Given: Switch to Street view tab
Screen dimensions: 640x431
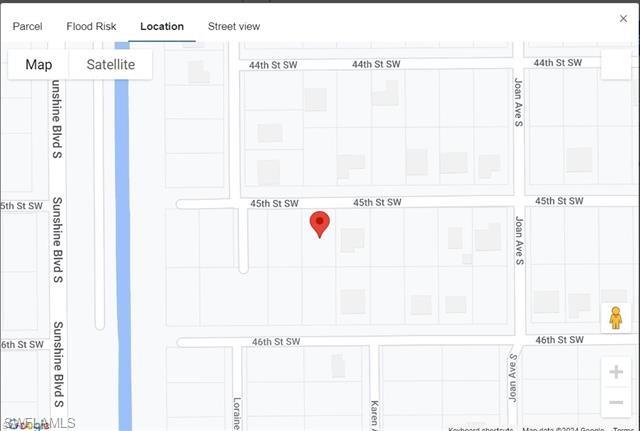Looking at the screenshot, I should 234,26.
